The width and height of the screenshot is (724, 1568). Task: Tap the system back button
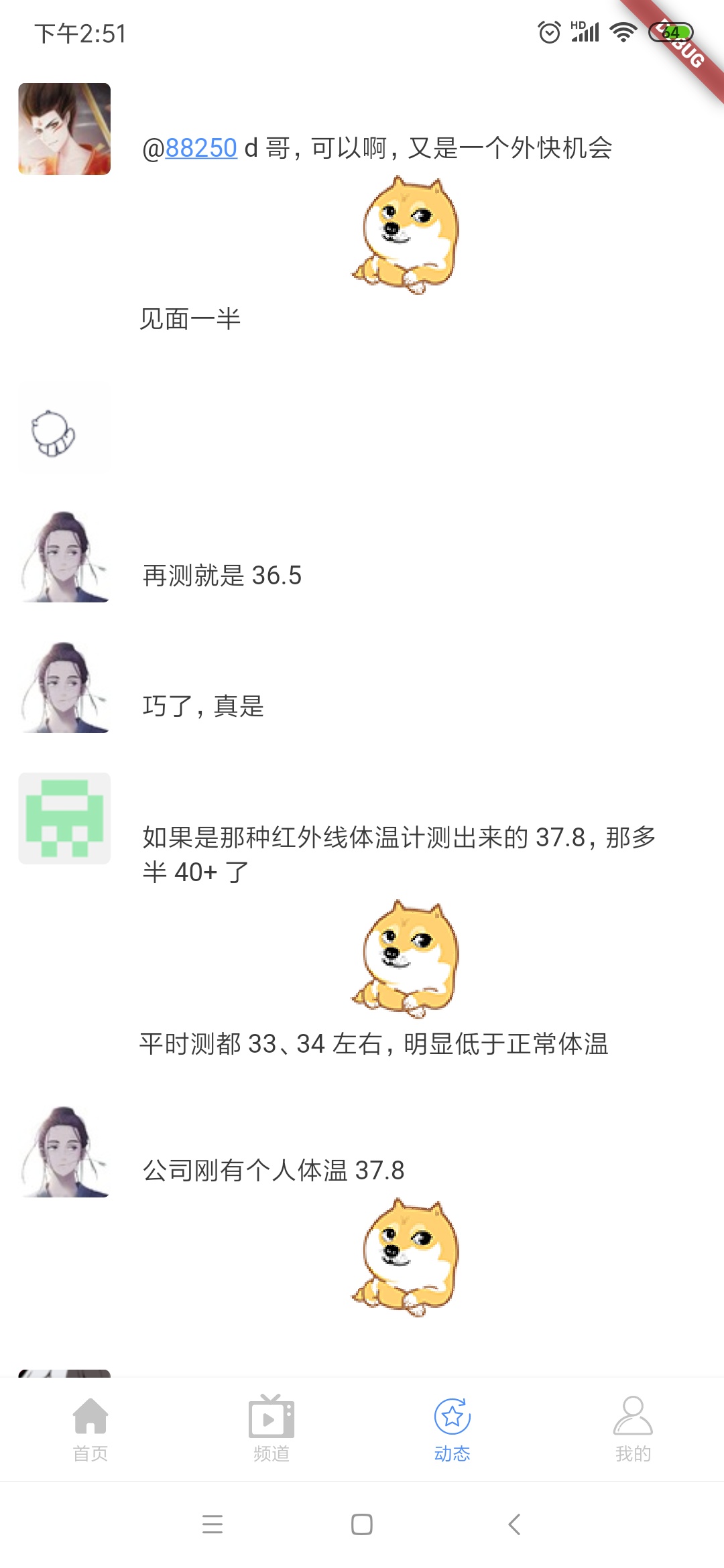point(514,1524)
